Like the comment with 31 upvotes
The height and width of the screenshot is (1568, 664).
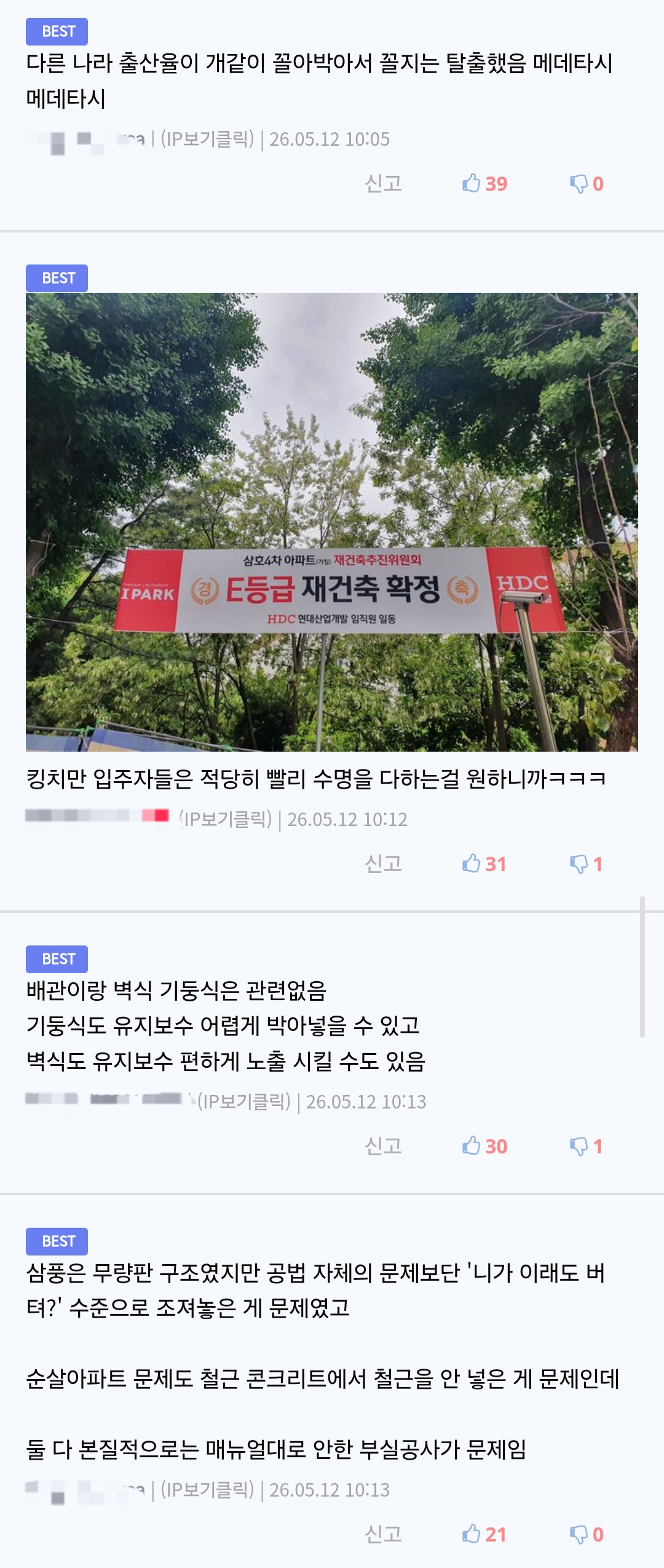click(484, 864)
